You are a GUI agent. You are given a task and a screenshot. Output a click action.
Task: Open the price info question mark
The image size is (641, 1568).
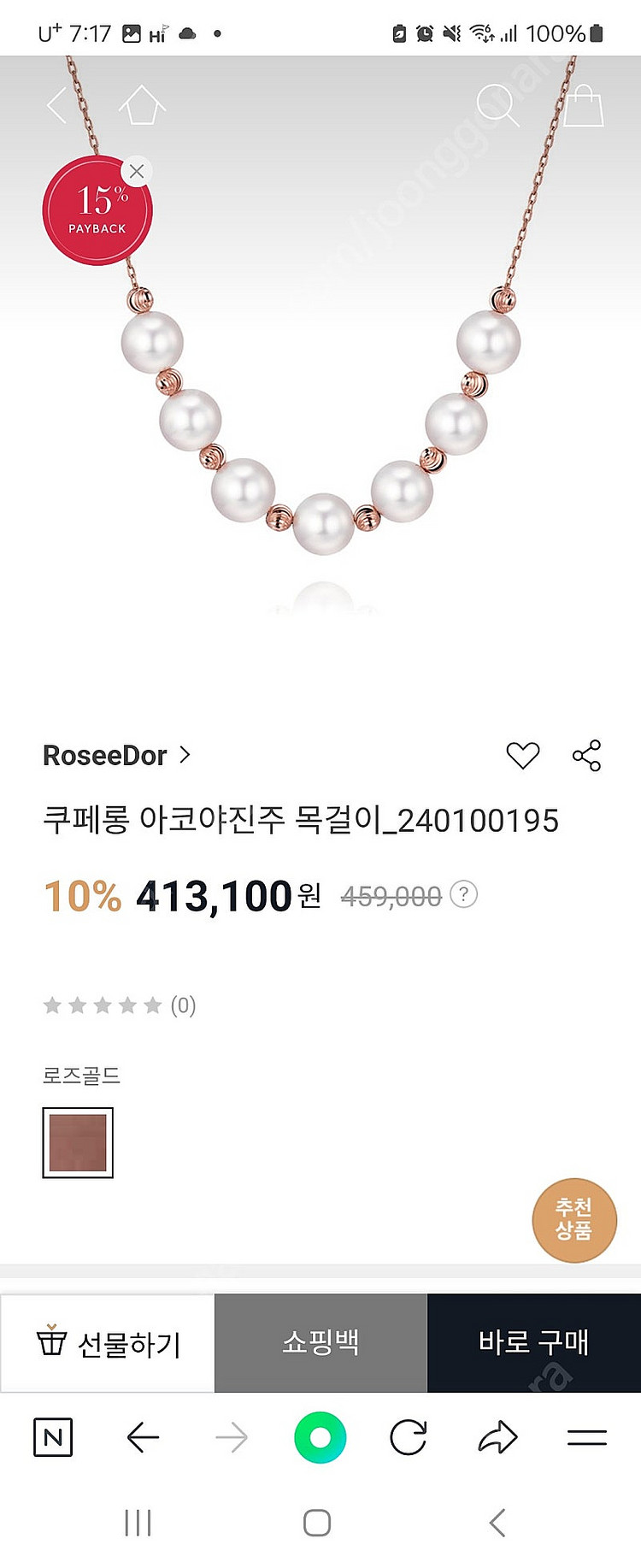(x=463, y=895)
